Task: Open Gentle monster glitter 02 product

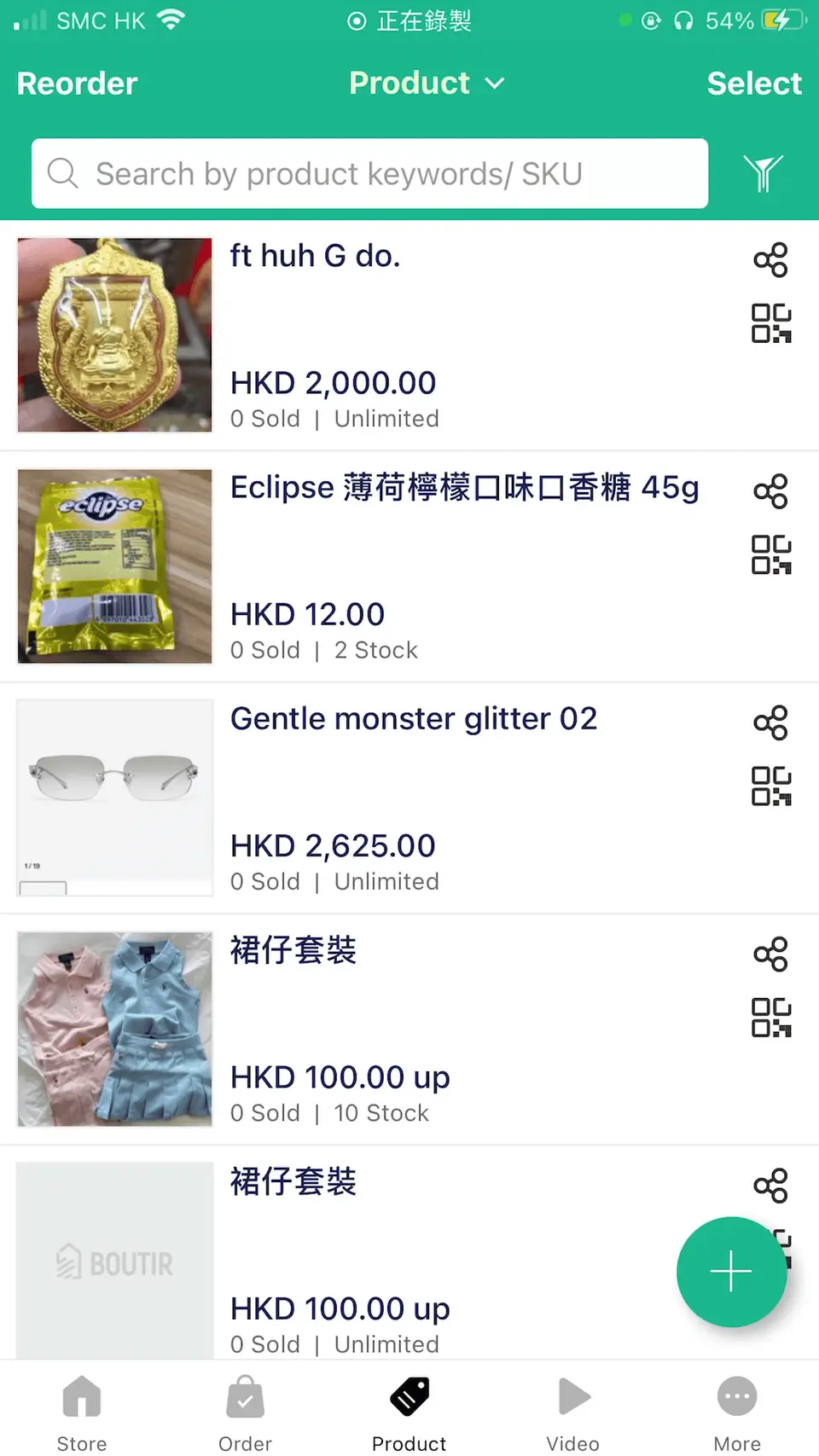Action: 409,798
